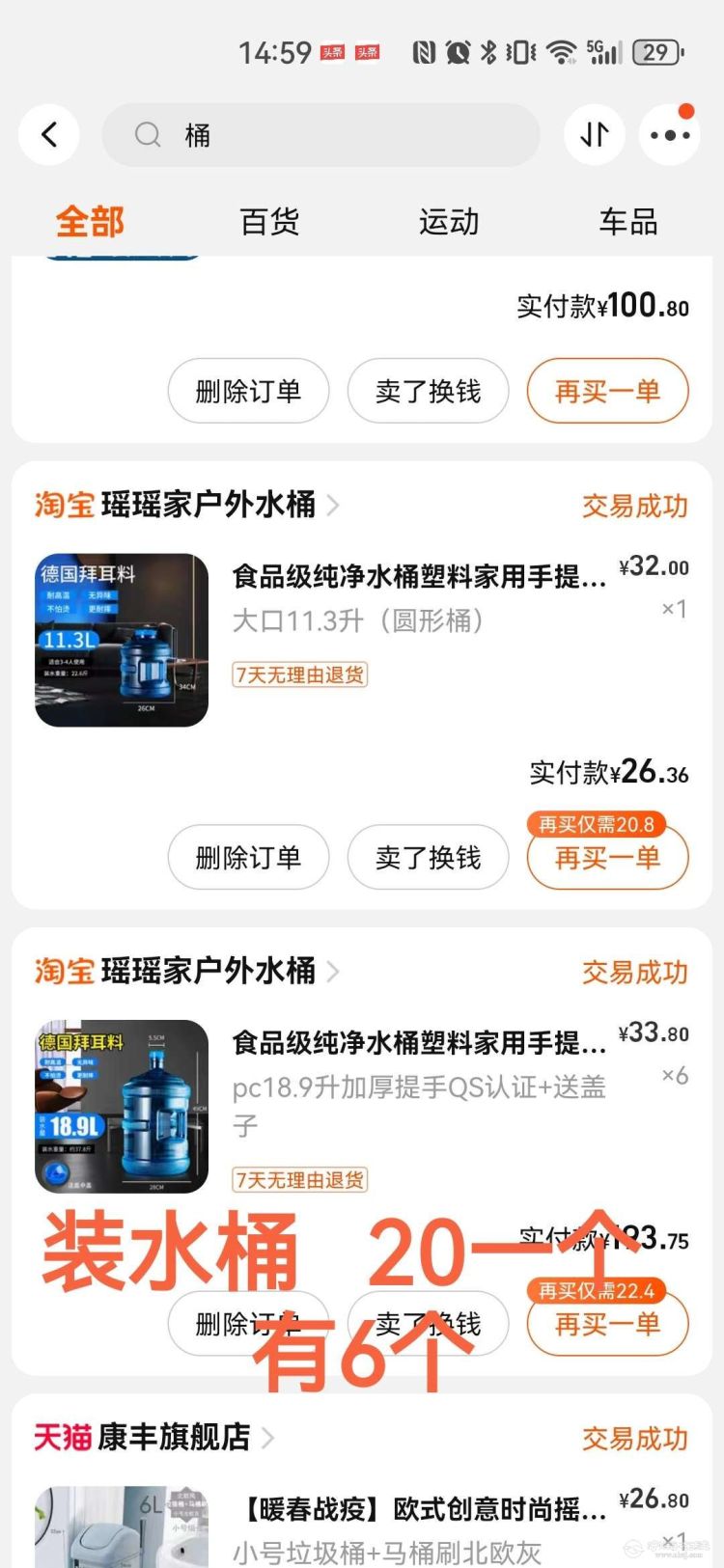The height and width of the screenshot is (1568, 724).
Task: Tap 再买一单 for the ¥100.80 order
Action: [607, 392]
